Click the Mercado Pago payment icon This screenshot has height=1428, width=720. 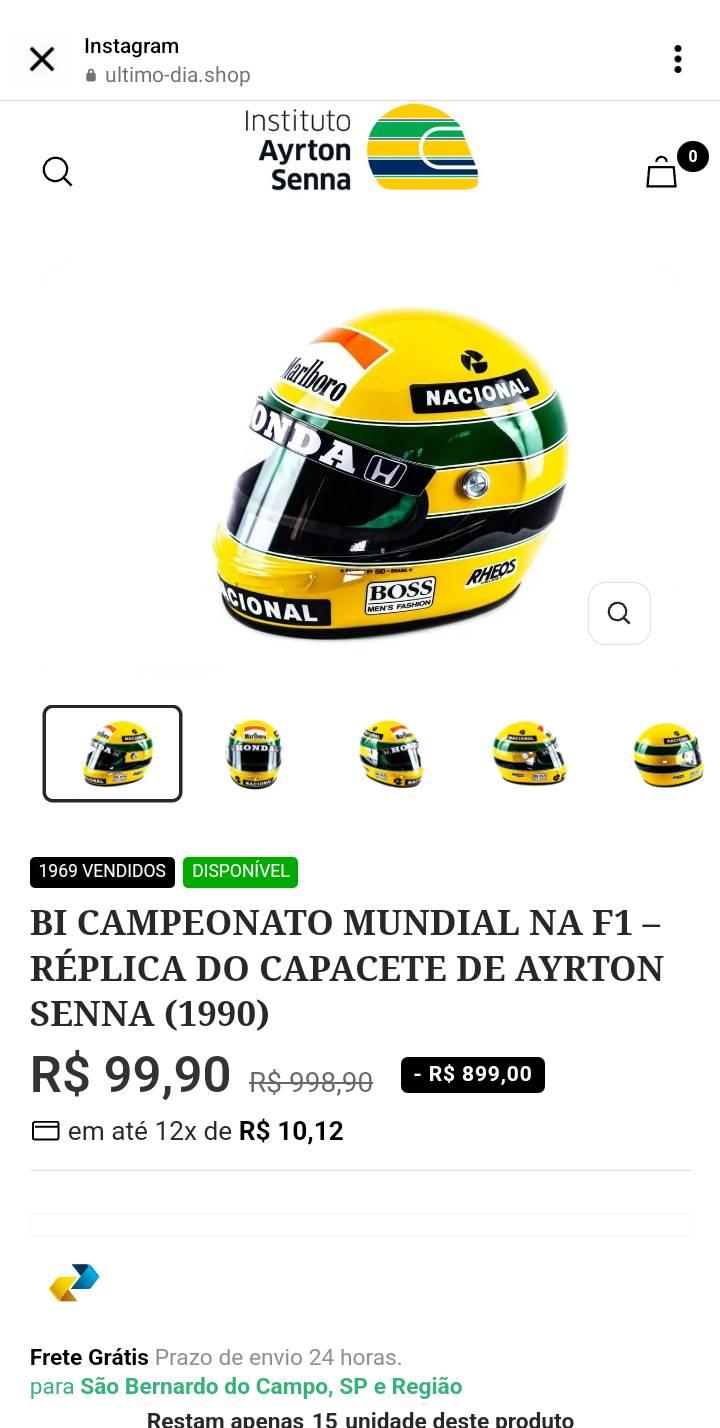pyautogui.click(x=74, y=1282)
